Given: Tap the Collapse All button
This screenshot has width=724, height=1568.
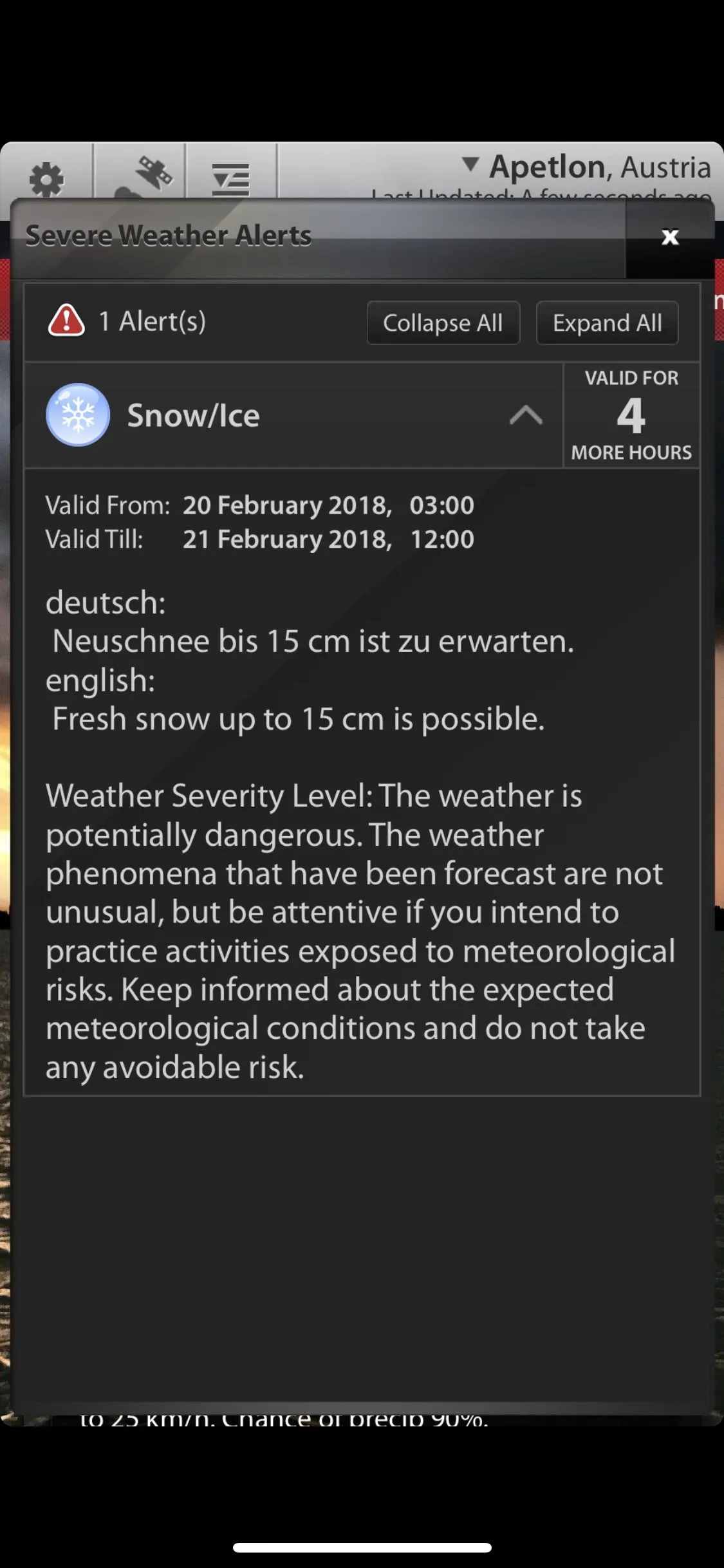Looking at the screenshot, I should tap(443, 322).
